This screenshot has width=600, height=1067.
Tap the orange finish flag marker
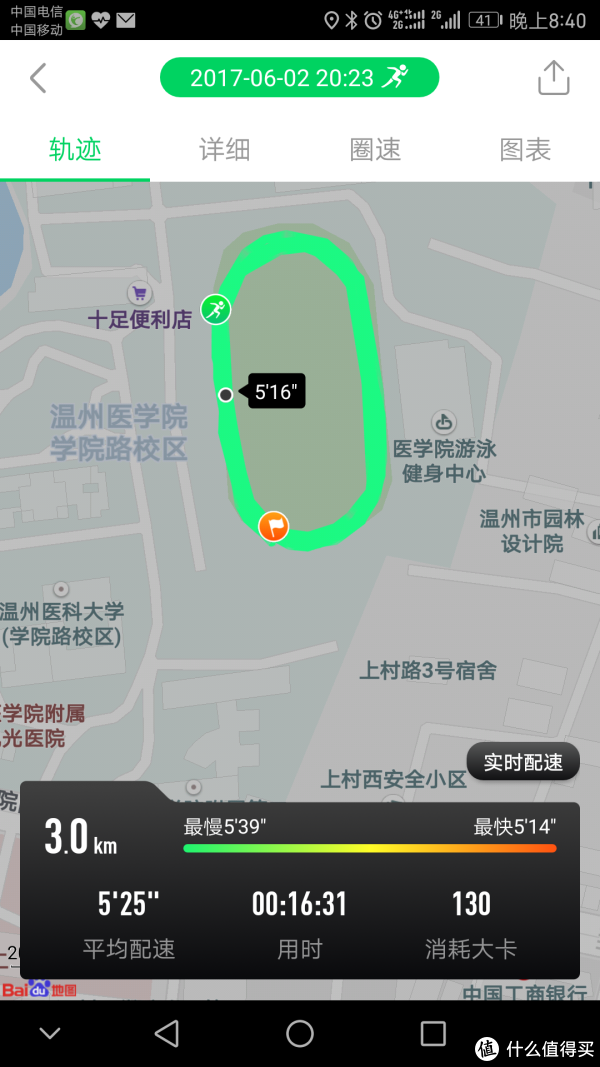pyautogui.click(x=273, y=525)
